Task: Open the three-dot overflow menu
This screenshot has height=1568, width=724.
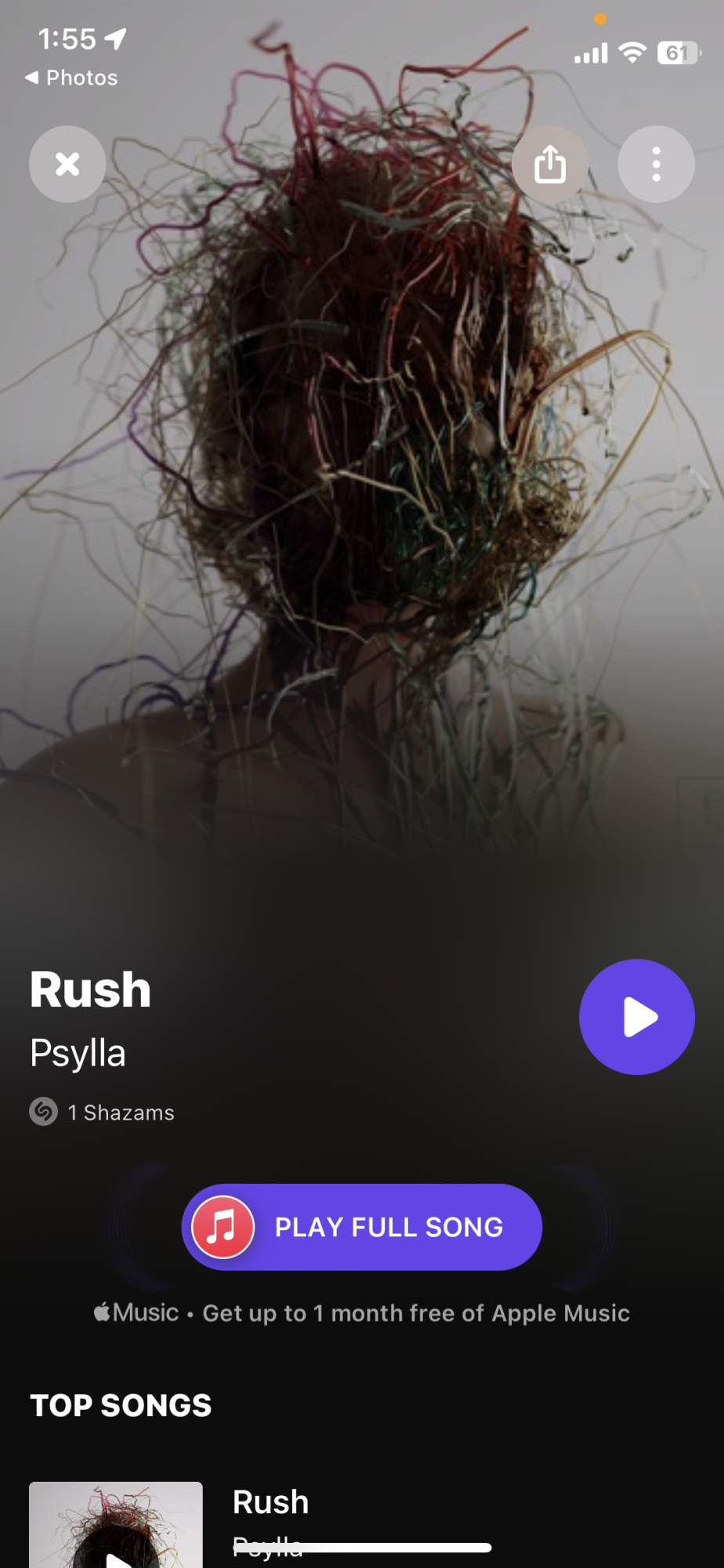Action: tap(656, 164)
